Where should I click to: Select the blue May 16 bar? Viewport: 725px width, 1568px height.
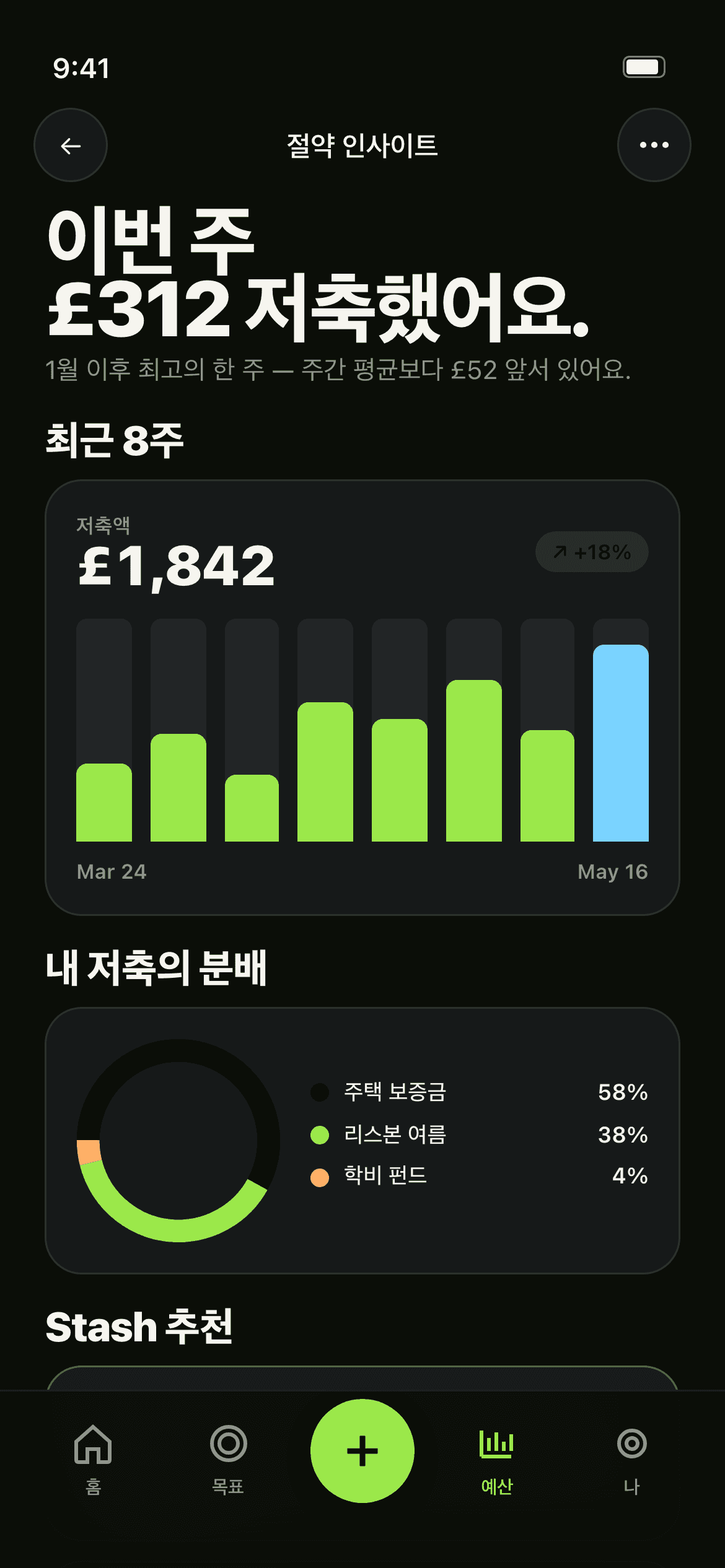click(620, 743)
